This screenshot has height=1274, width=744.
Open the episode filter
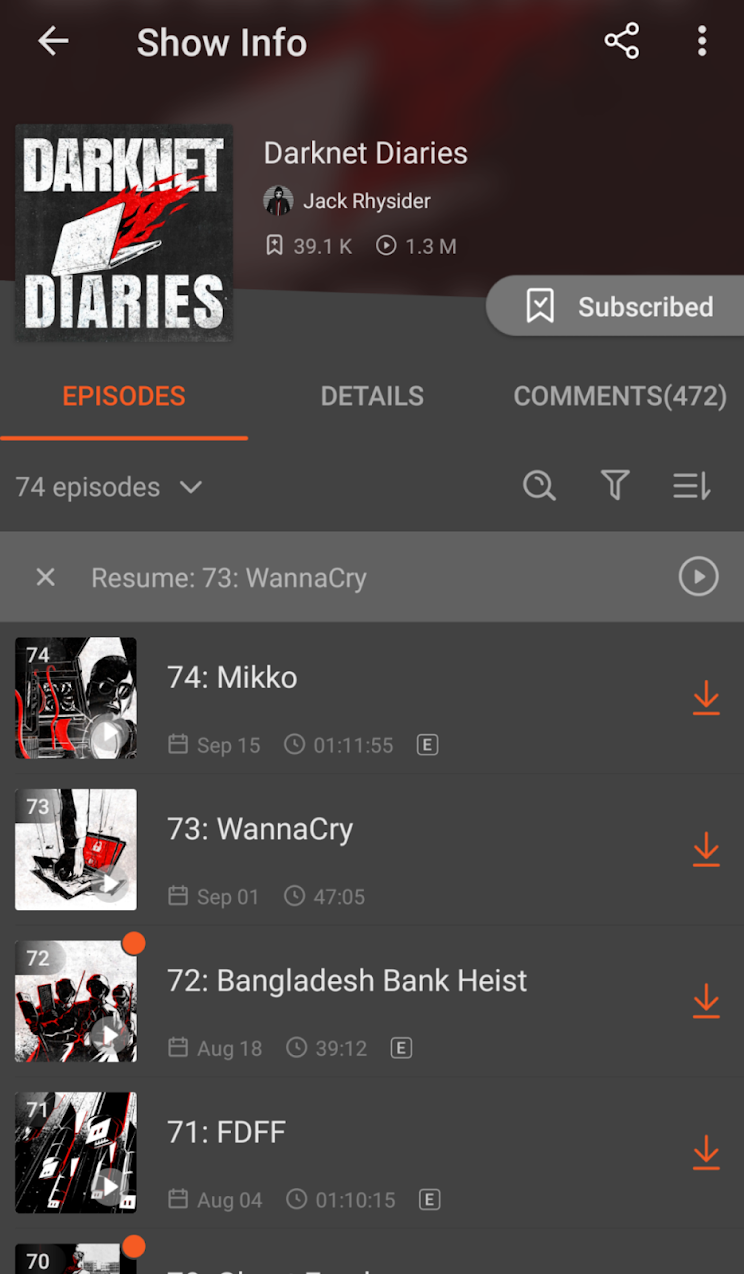point(615,486)
